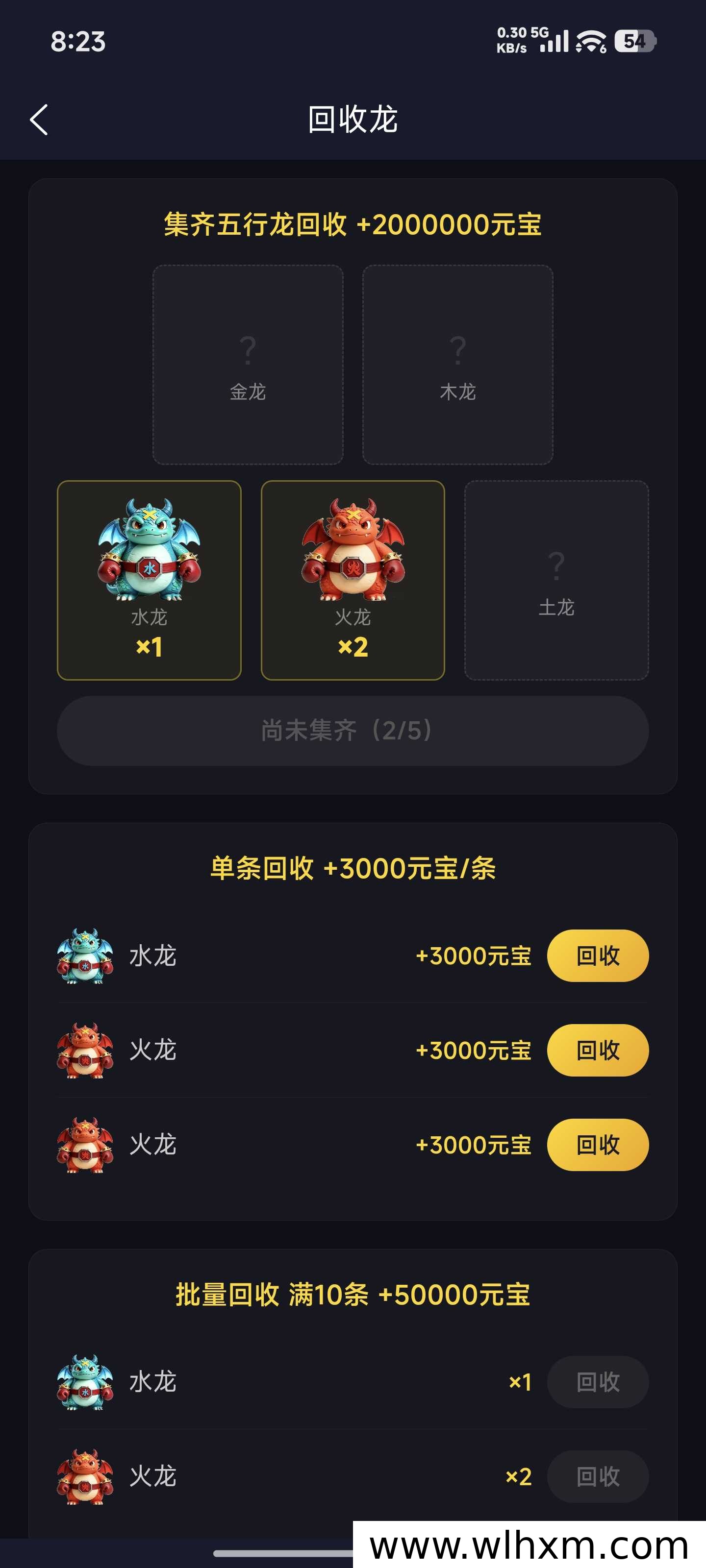Select the 火龙 ×2 card
The width and height of the screenshot is (706, 1568).
pyautogui.click(x=353, y=580)
